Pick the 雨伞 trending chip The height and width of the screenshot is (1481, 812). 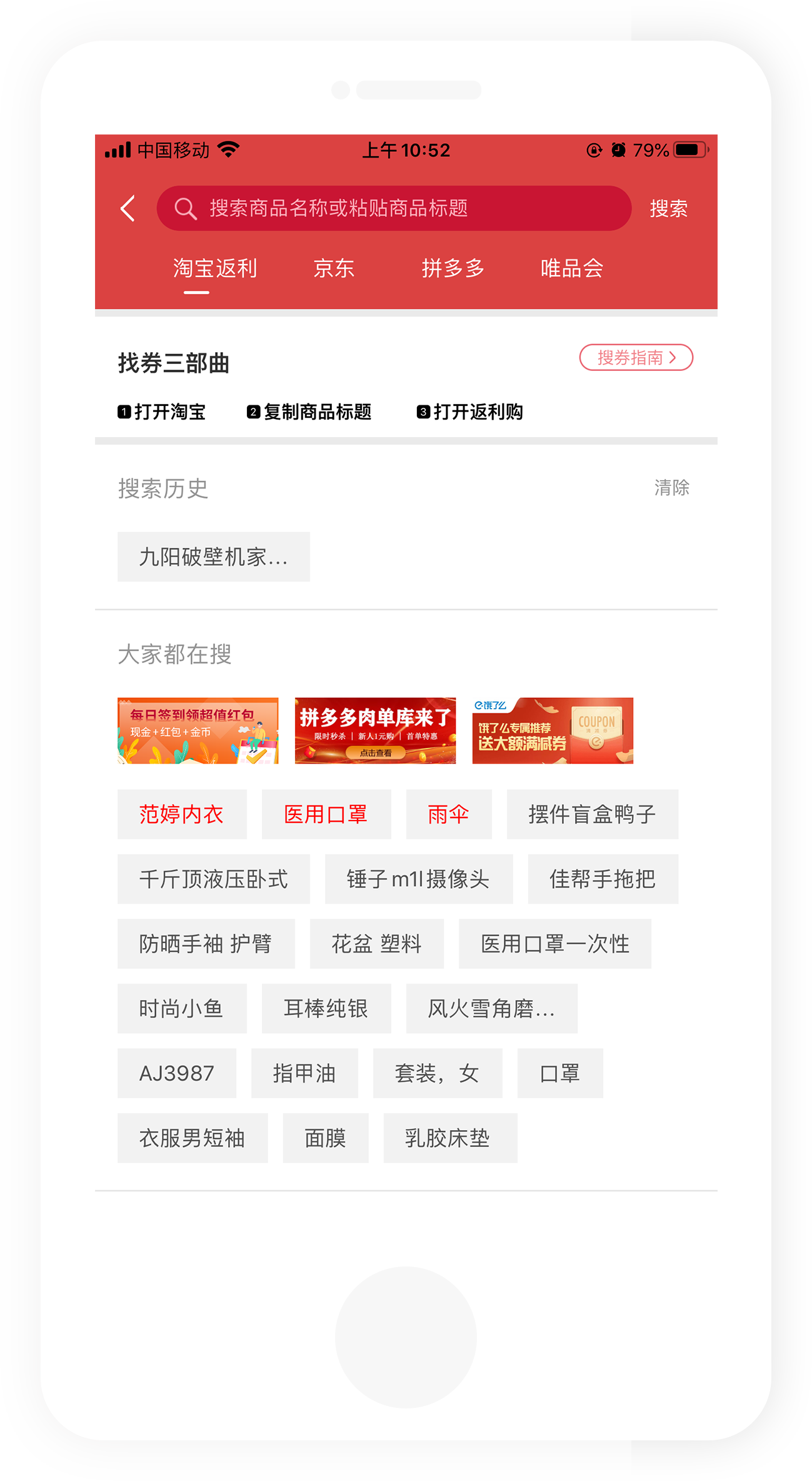[448, 814]
